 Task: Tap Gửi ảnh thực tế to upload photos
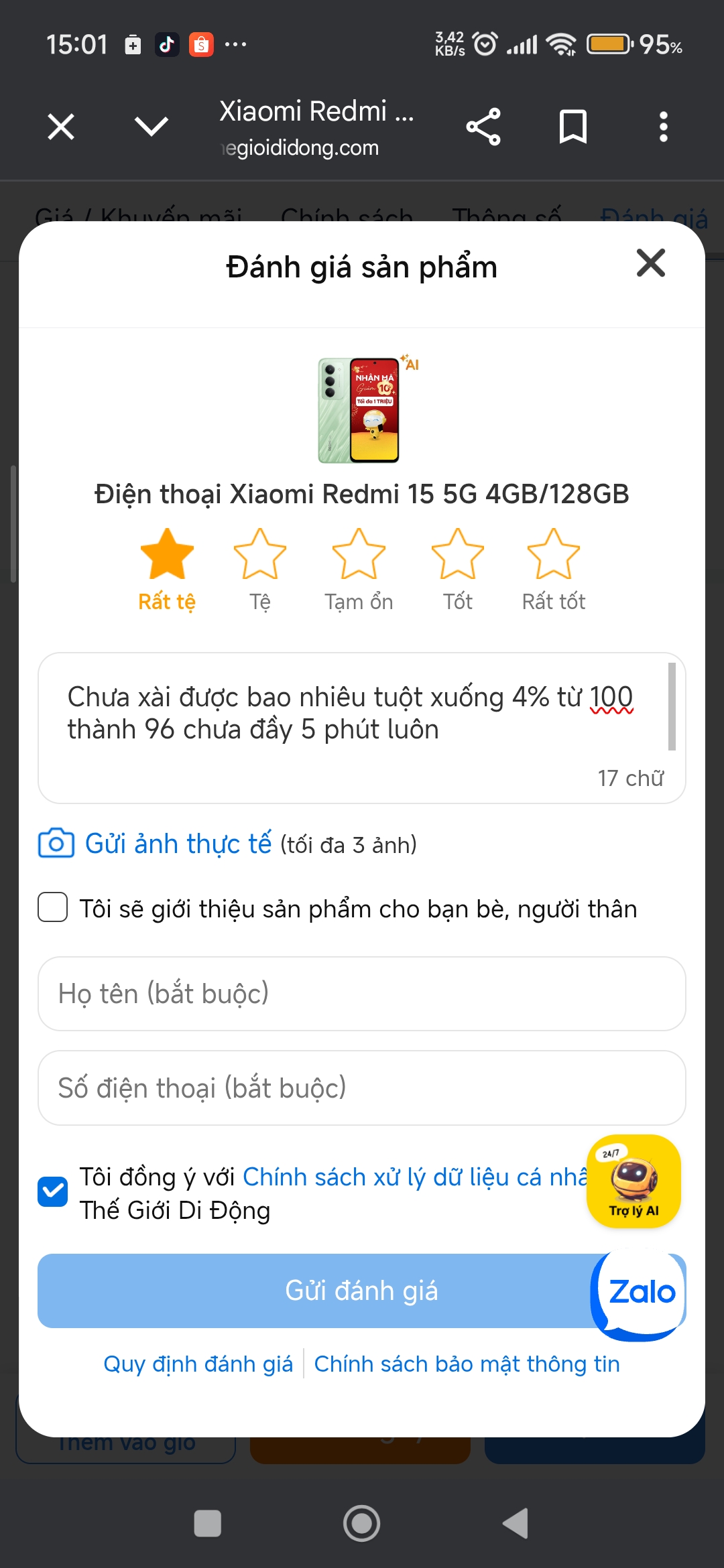[178, 844]
